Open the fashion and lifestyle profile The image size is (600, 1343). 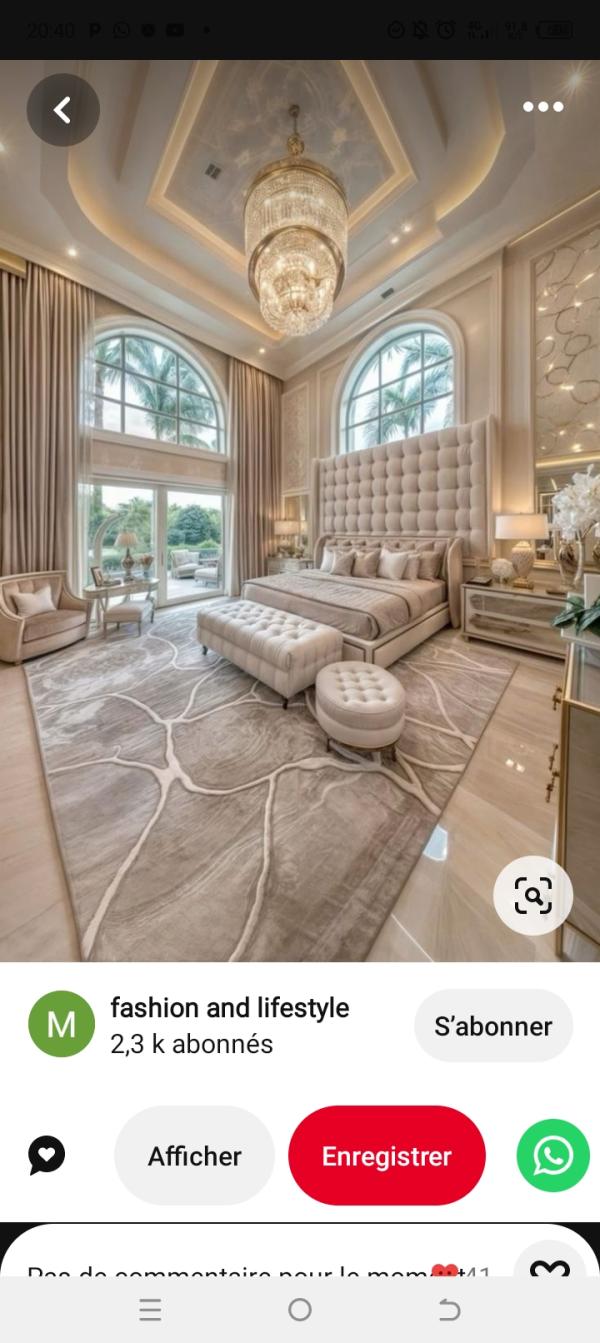[229, 1008]
